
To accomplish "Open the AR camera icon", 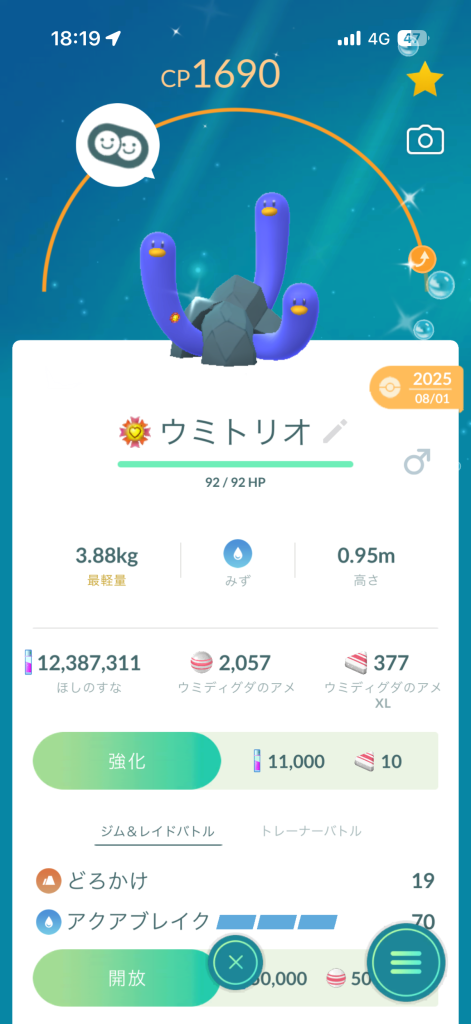I will pyautogui.click(x=425, y=140).
